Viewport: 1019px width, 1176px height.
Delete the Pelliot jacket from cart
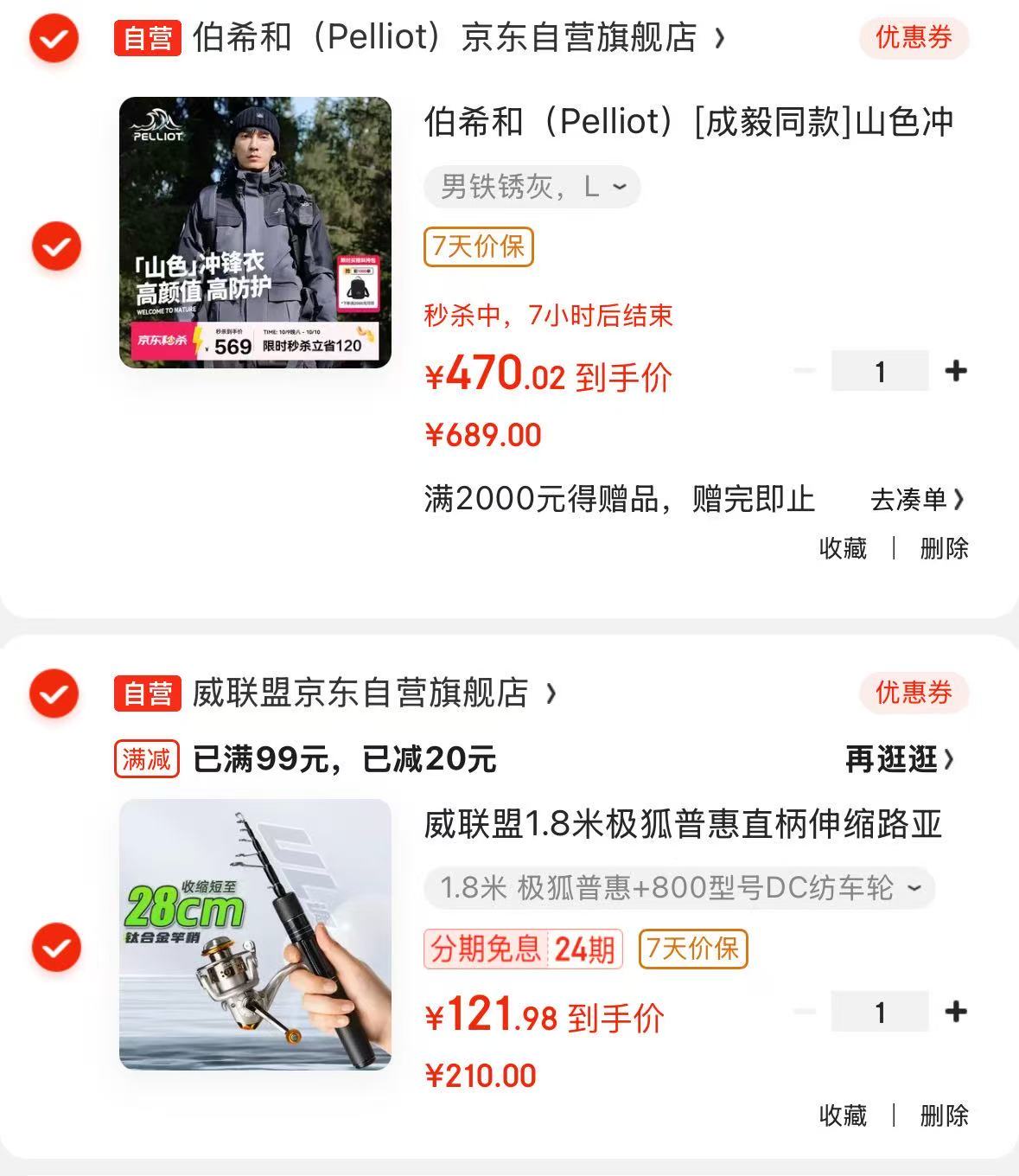pos(944,548)
